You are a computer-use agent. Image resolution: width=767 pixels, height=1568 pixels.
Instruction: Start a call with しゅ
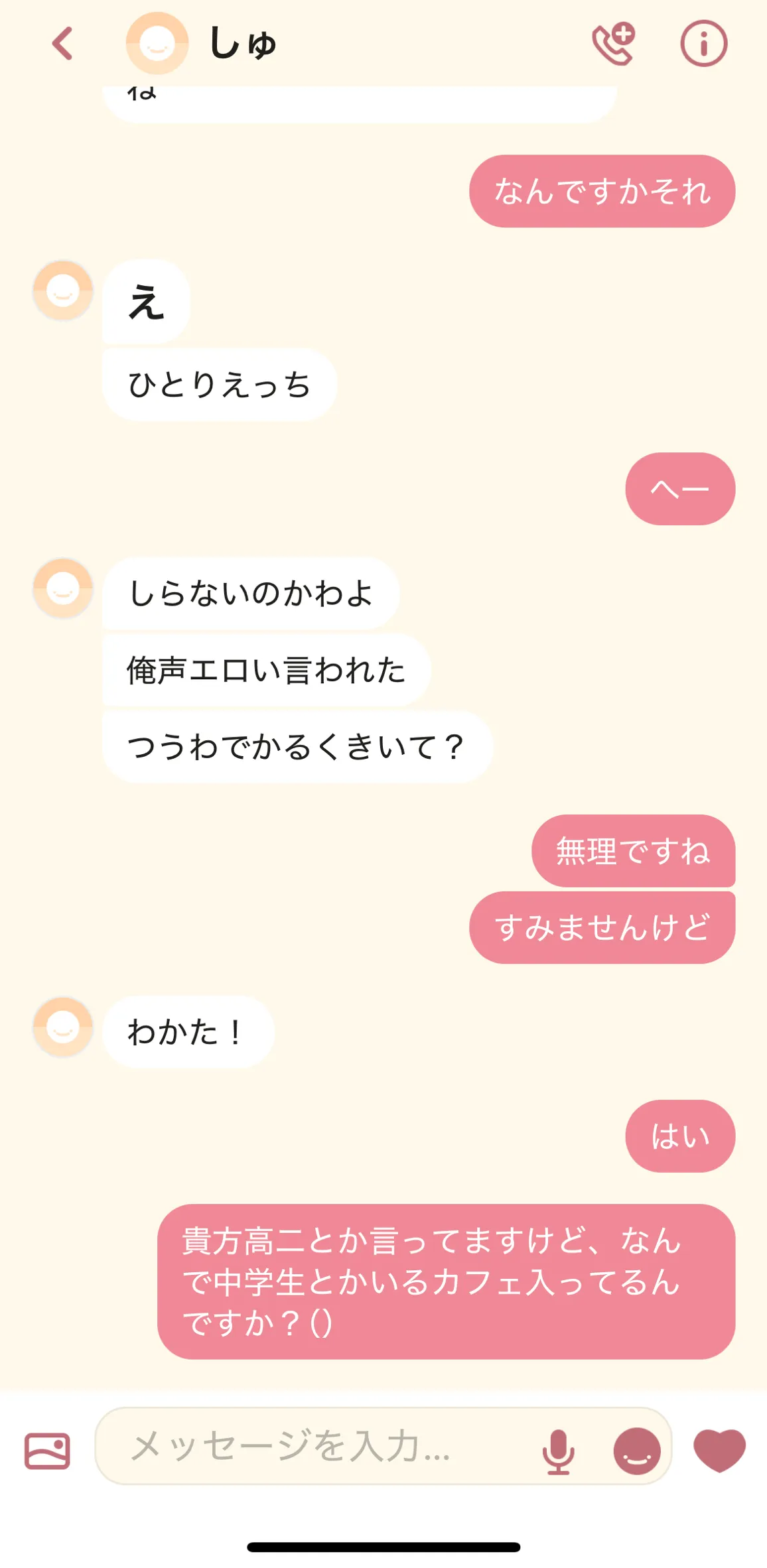(614, 44)
